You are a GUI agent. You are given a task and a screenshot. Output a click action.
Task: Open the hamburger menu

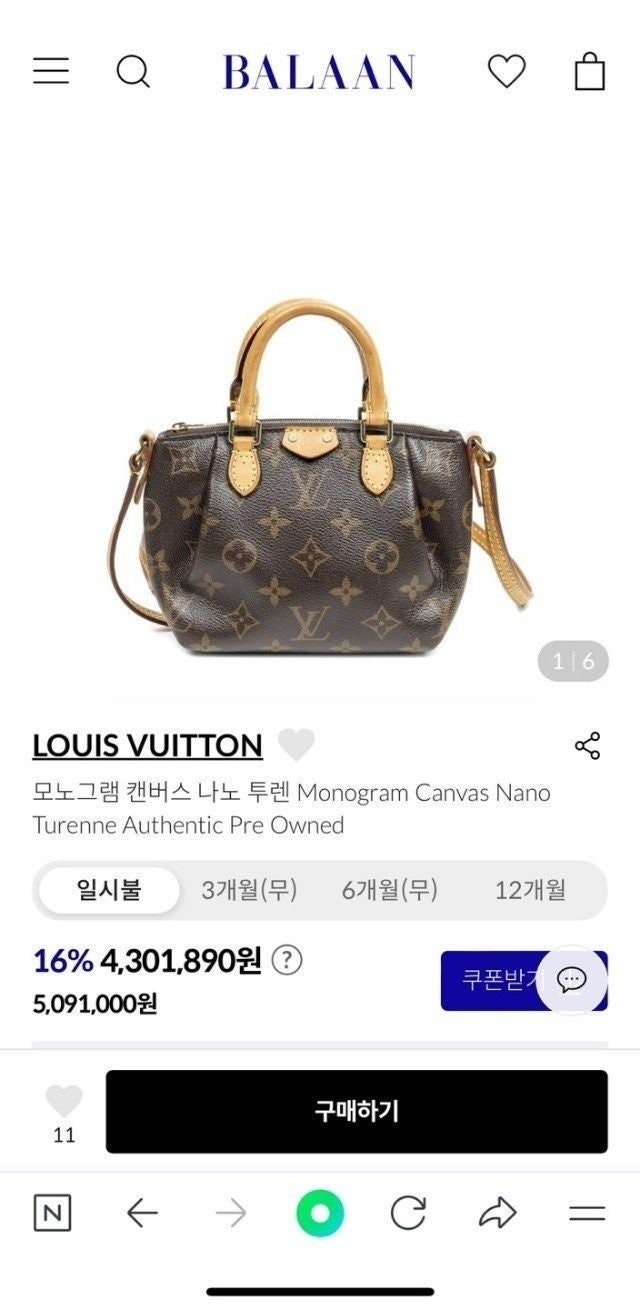point(51,71)
